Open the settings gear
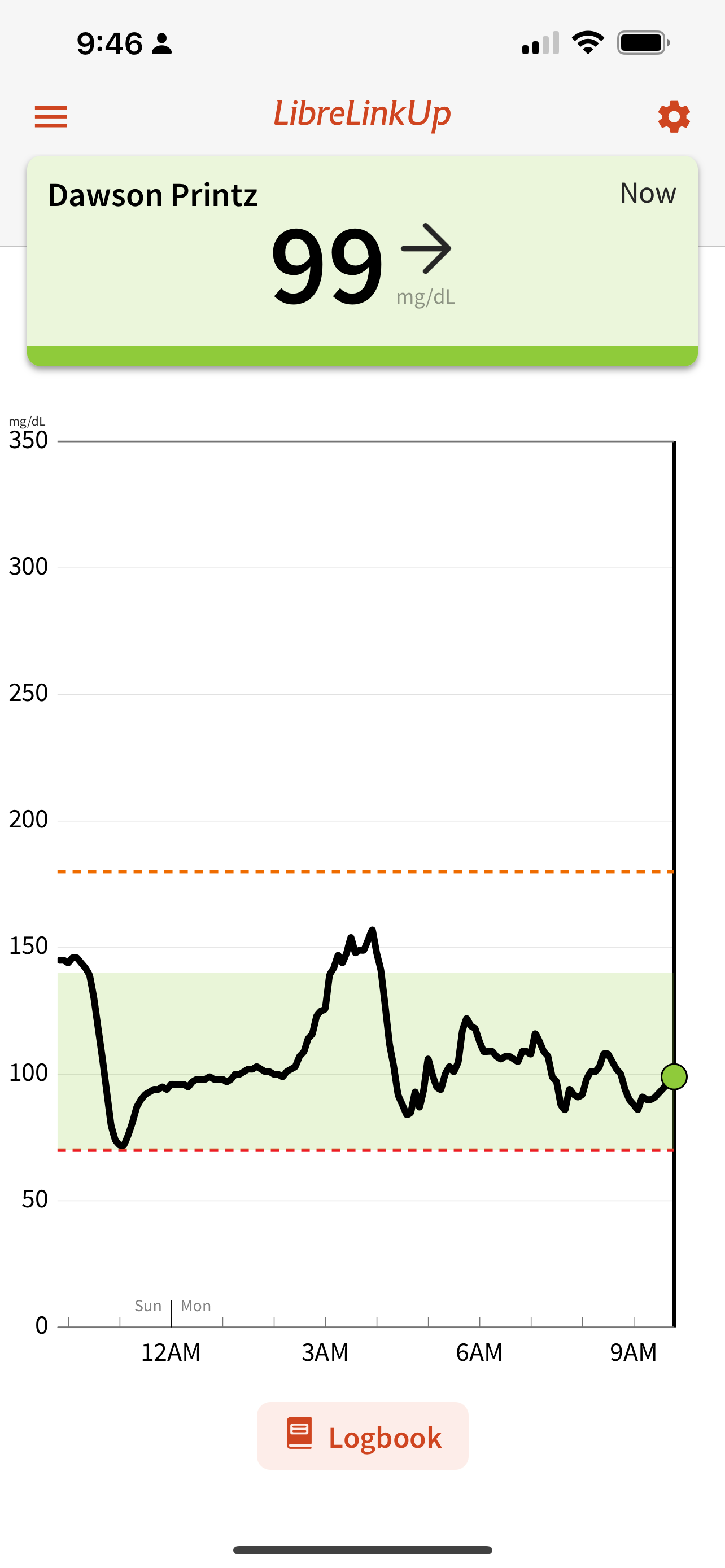 tap(673, 116)
